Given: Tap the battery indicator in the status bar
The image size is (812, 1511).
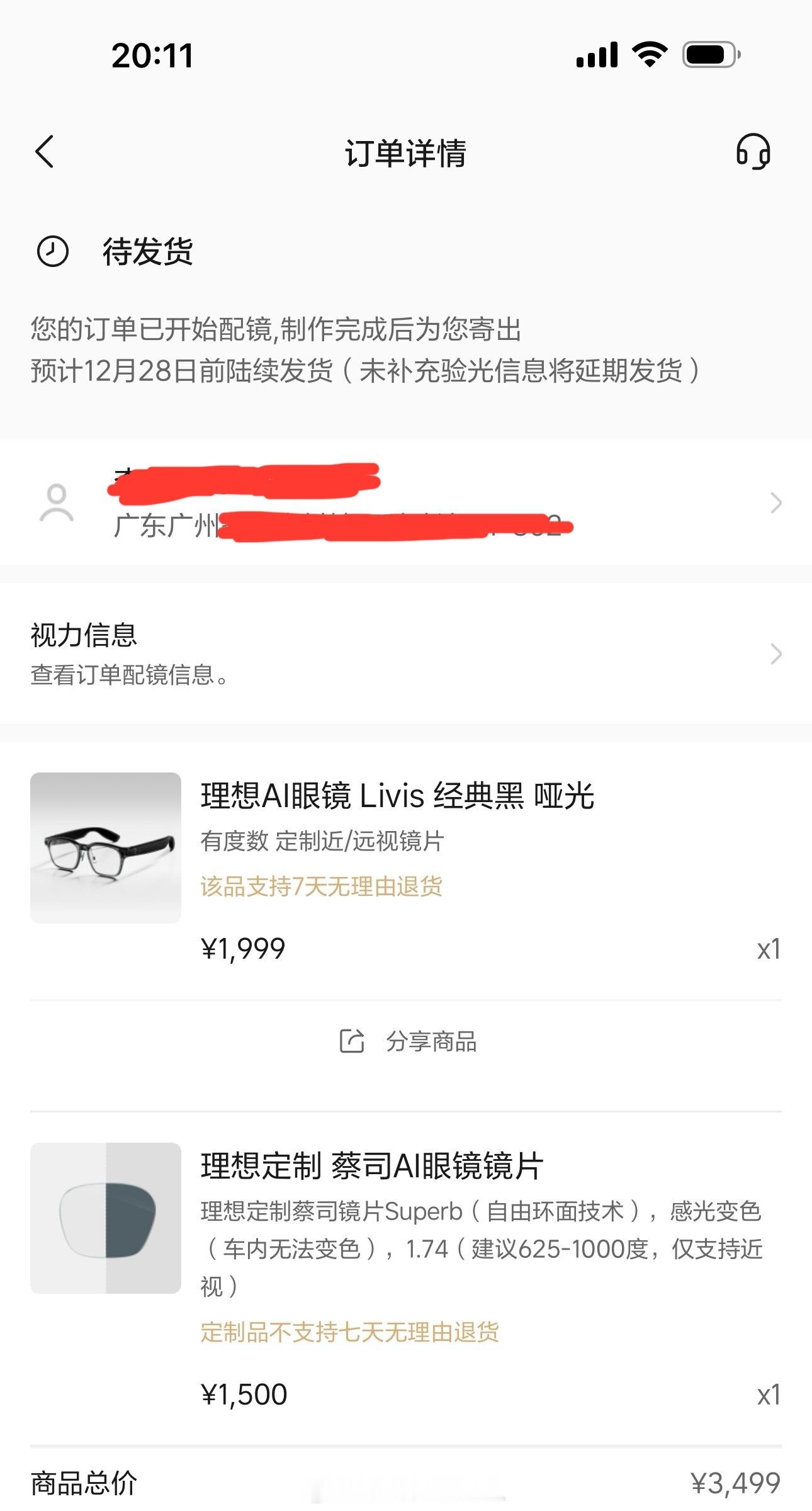Looking at the screenshot, I should pos(707,55).
